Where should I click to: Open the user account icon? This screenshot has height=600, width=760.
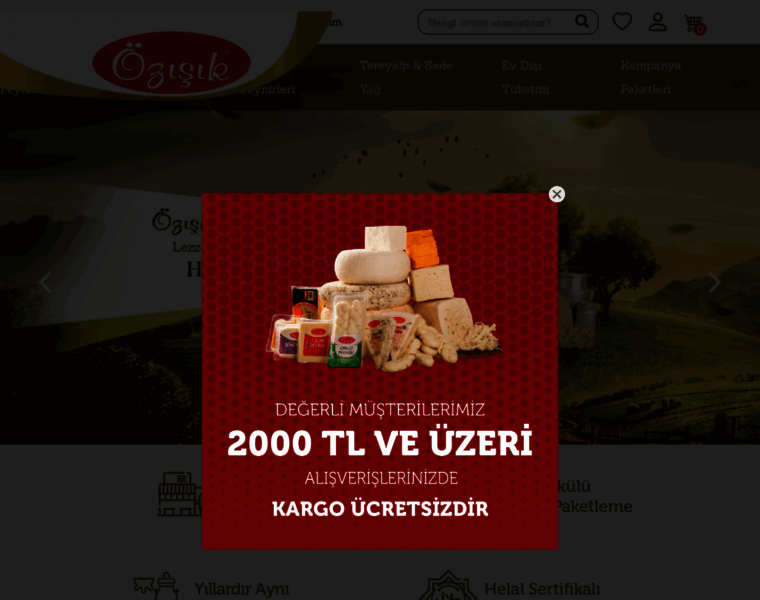pos(657,21)
